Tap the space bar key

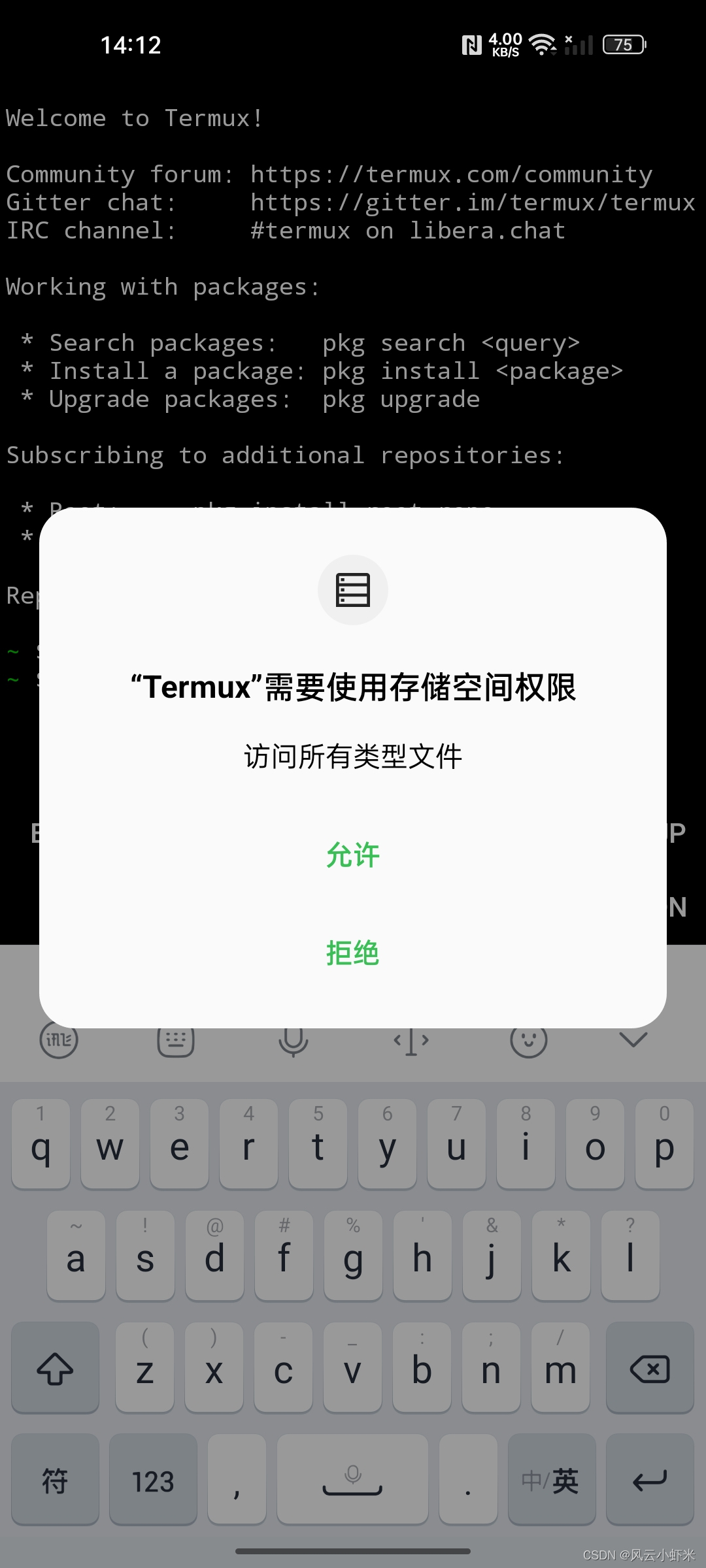coord(352,1480)
